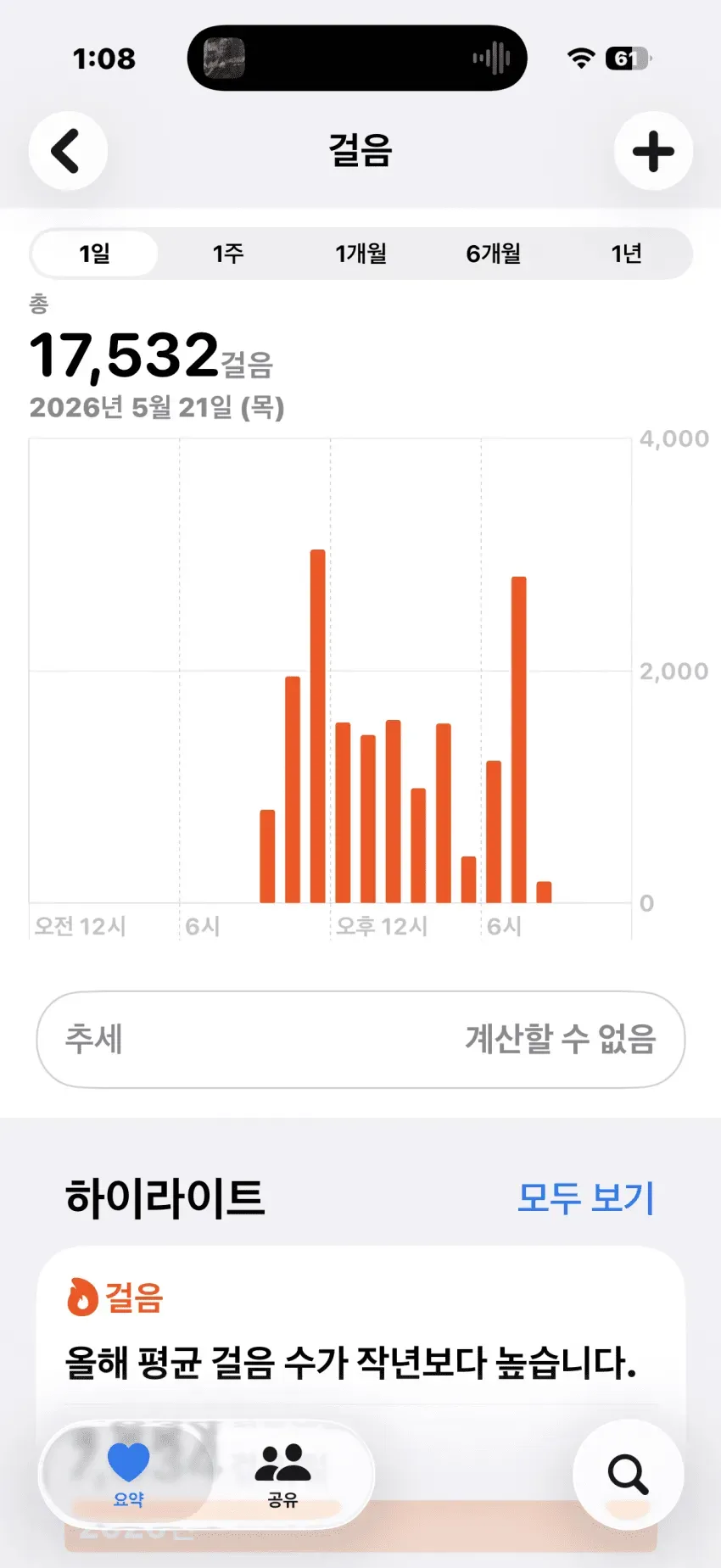
Task: Tap 모두 보기 to view all highlights
Action: [x=586, y=1197]
